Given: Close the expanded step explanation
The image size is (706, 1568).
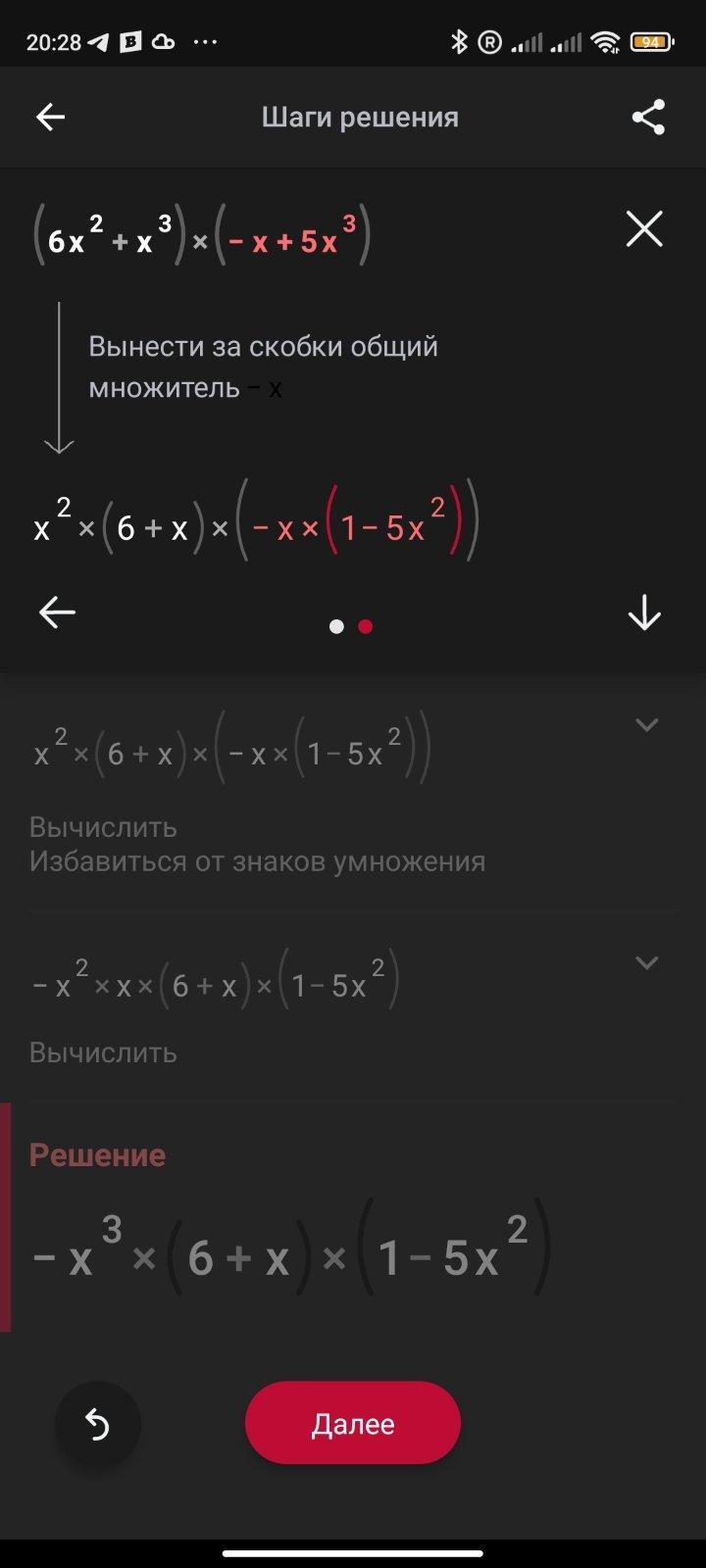Looking at the screenshot, I should pos(644,229).
